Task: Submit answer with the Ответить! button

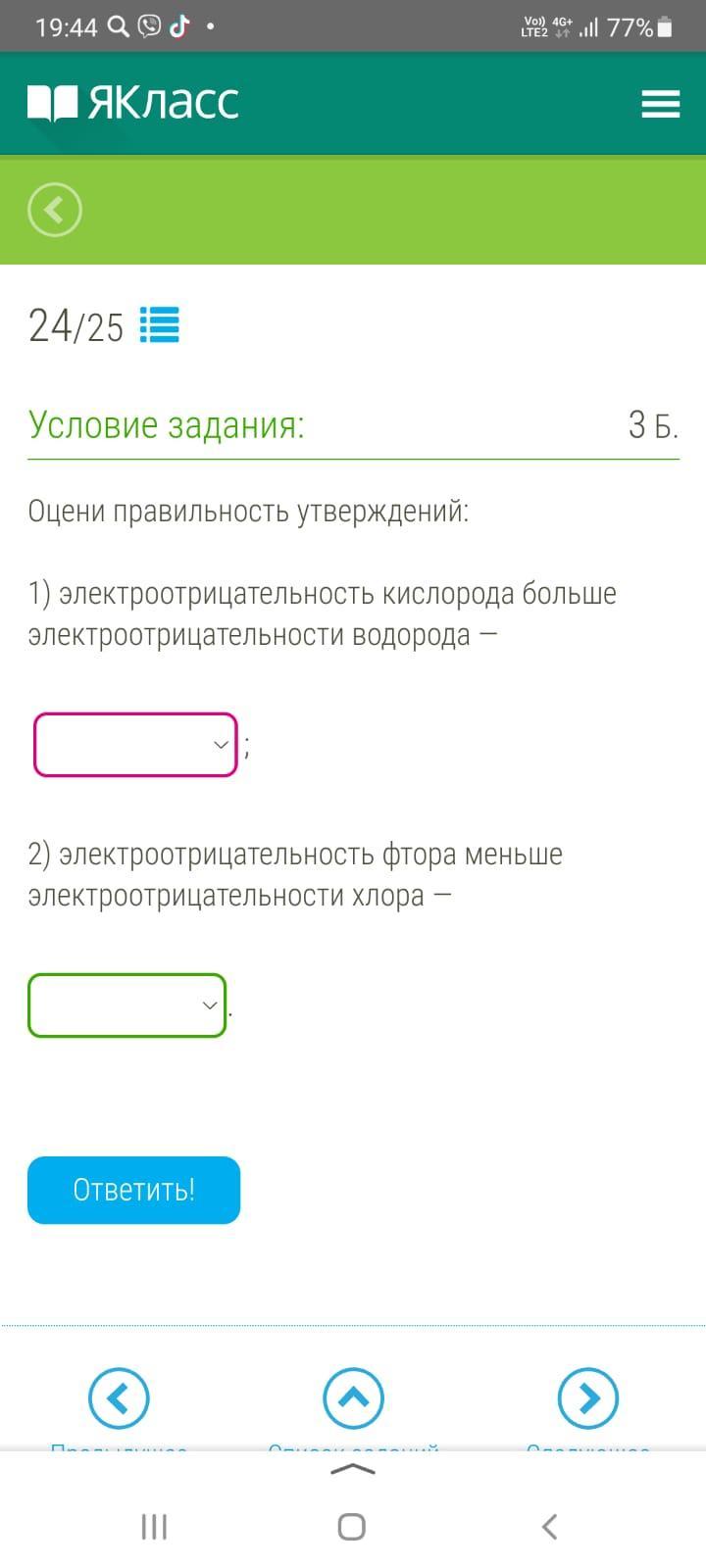Action: point(133,1190)
